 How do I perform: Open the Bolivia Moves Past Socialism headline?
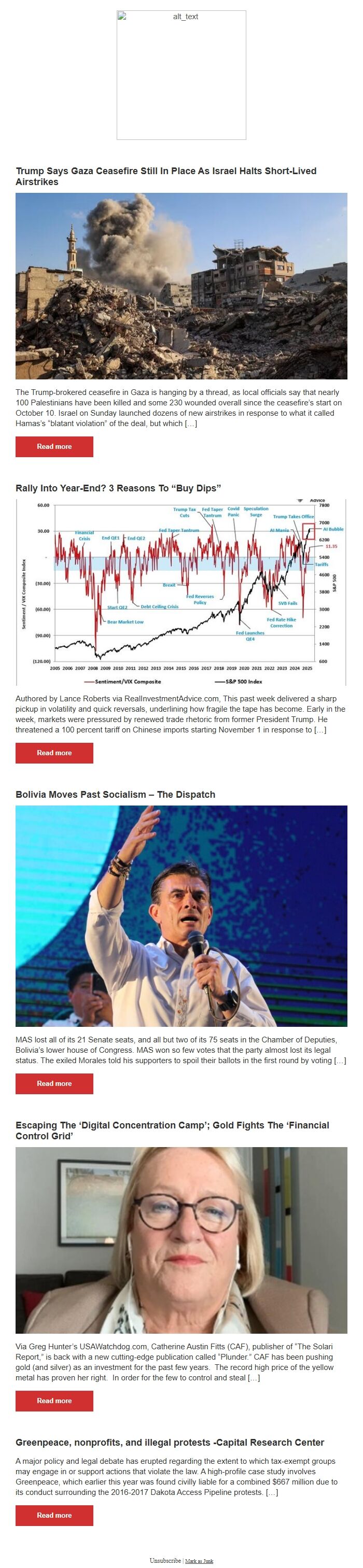tap(115, 794)
